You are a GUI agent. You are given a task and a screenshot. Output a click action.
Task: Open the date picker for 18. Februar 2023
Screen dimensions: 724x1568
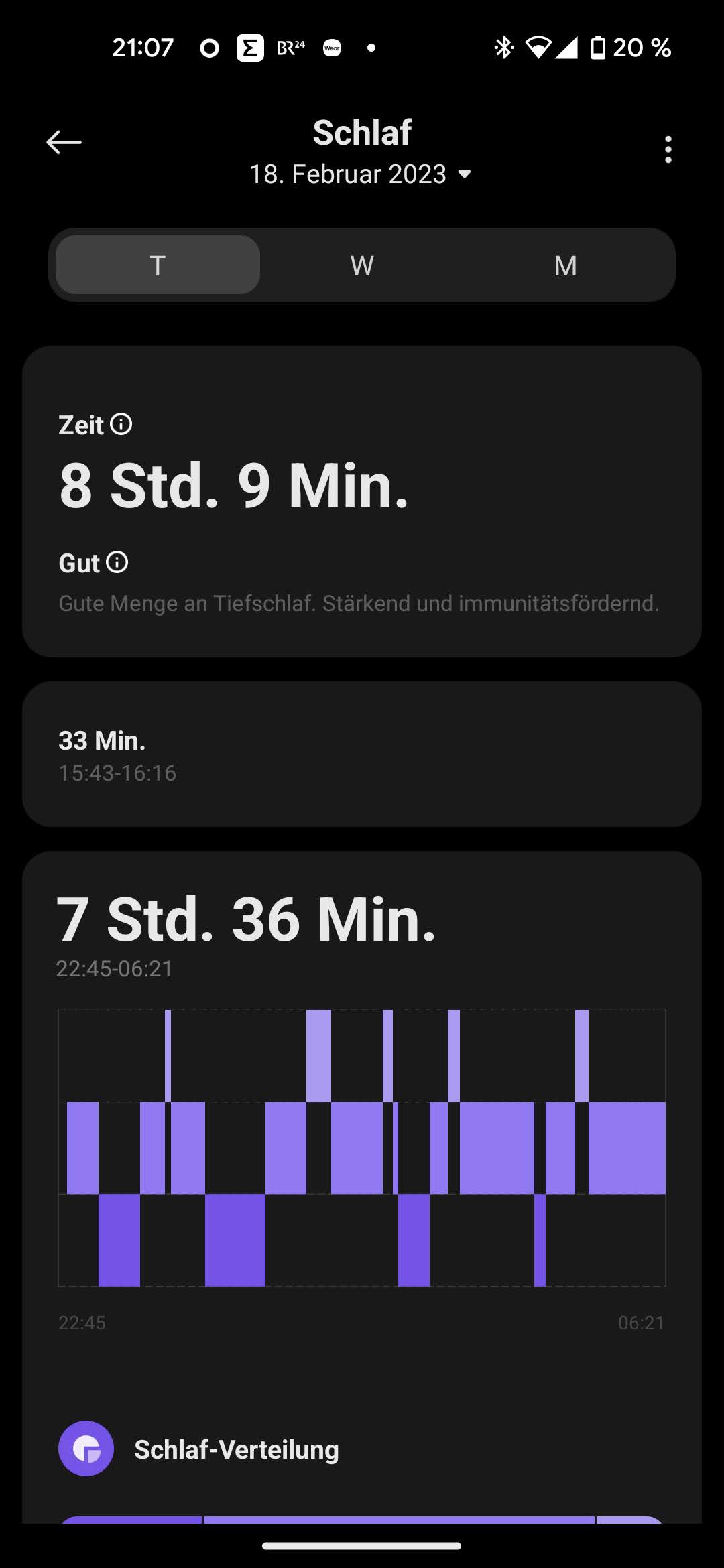(x=361, y=174)
